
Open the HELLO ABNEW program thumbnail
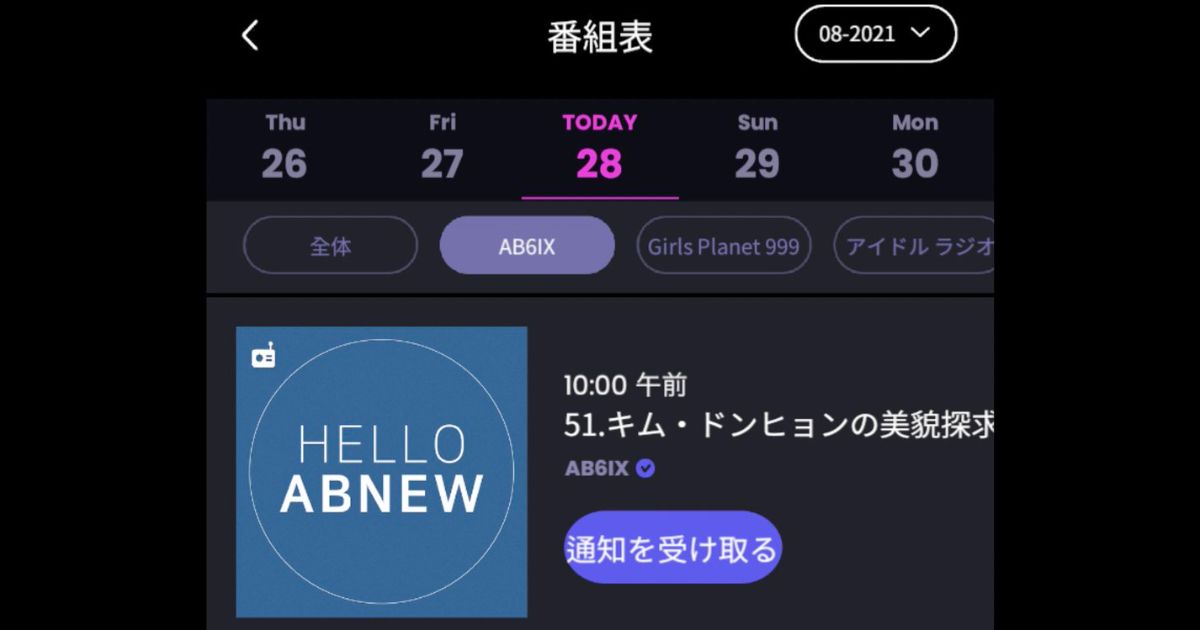click(381, 472)
